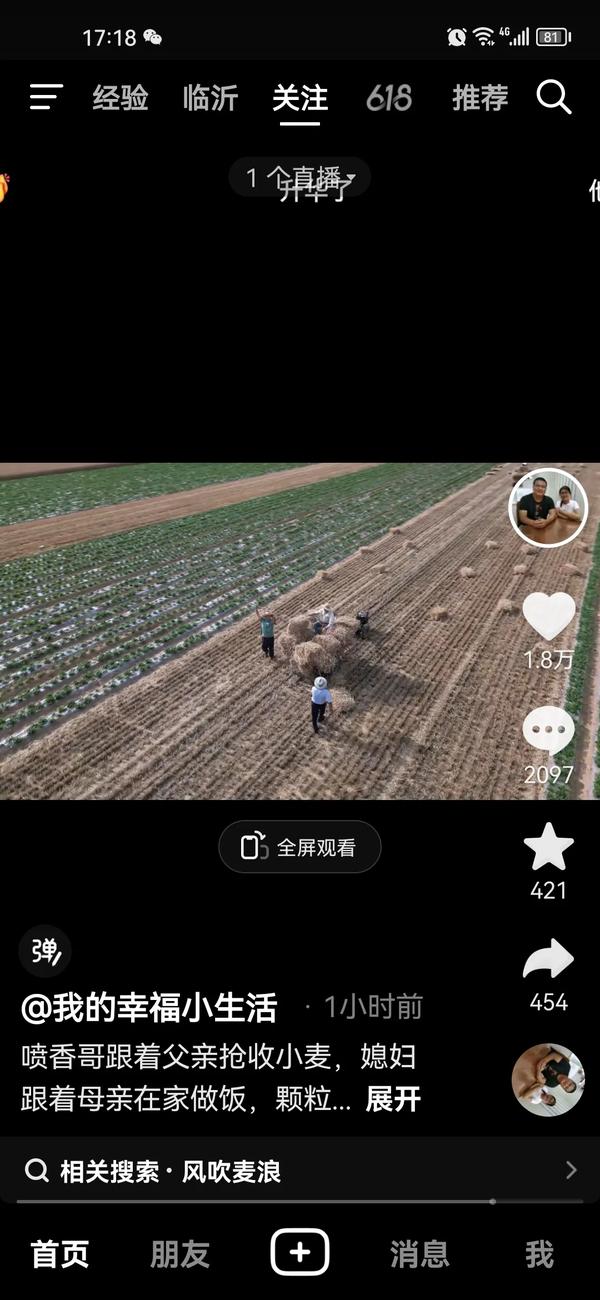Open @我的幸福小生活 account page

(x=149, y=1007)
